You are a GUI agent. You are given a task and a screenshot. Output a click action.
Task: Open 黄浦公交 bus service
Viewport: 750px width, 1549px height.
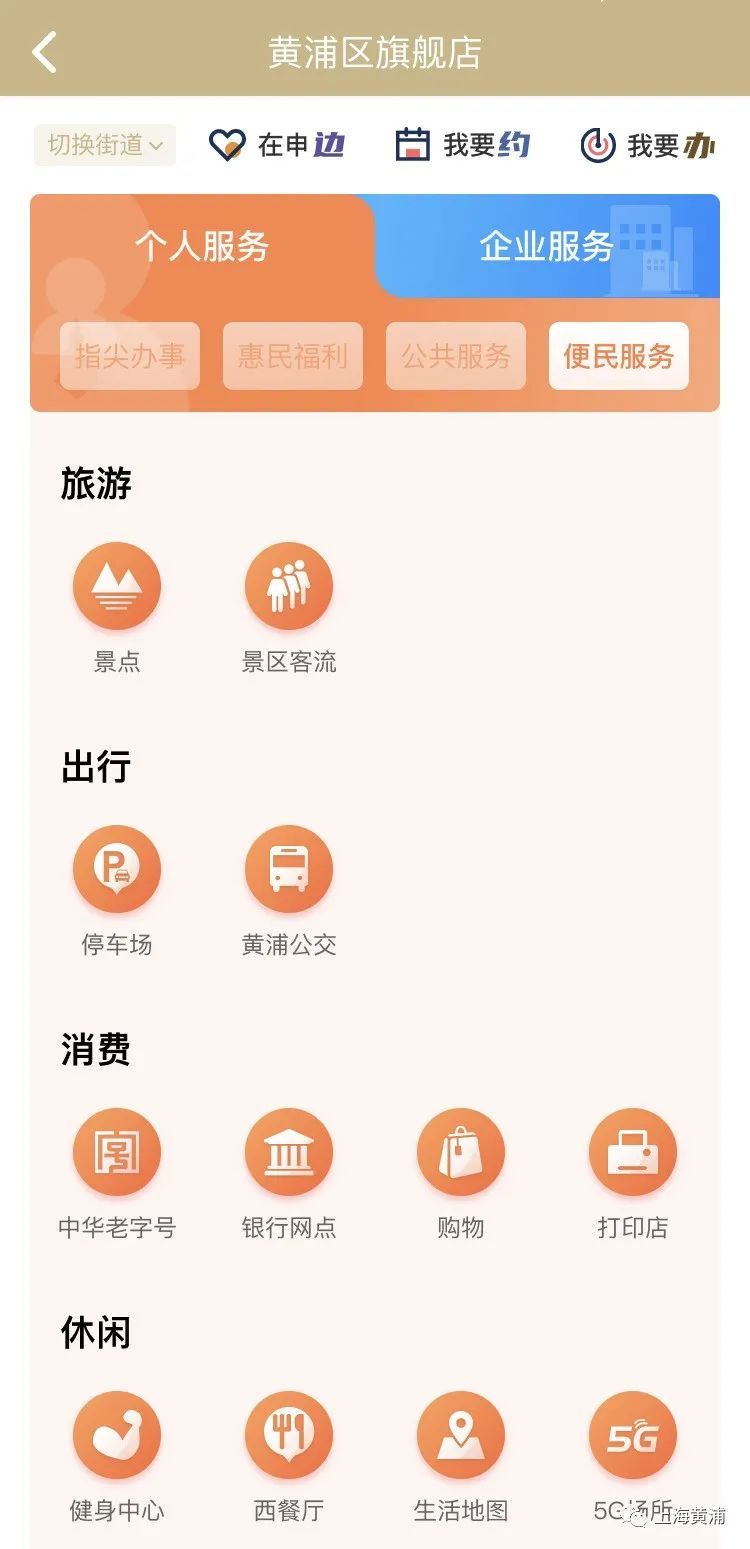point(289,870)
